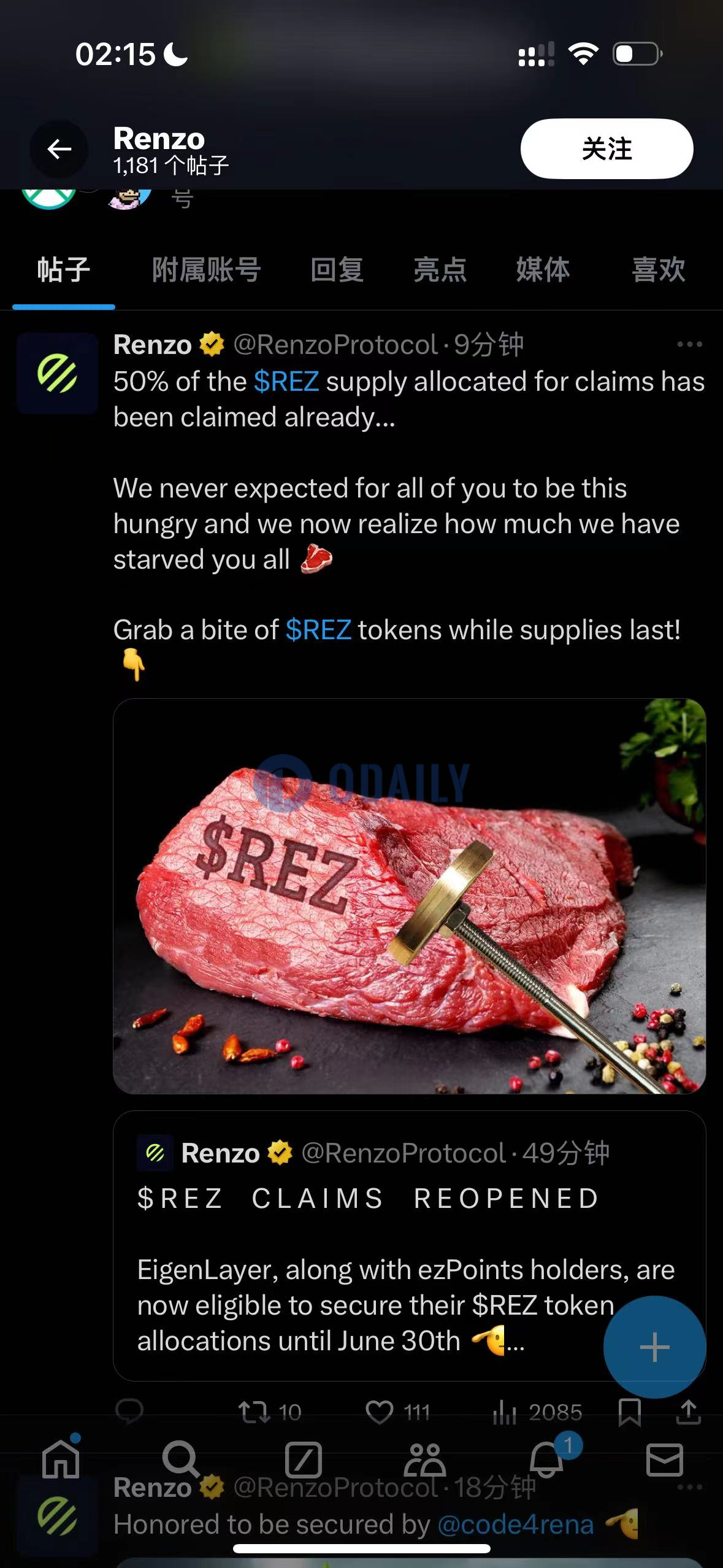The image size is (723, 1568).
Task: Open the search tab in bottom bar
Action: coord(180,1459)
